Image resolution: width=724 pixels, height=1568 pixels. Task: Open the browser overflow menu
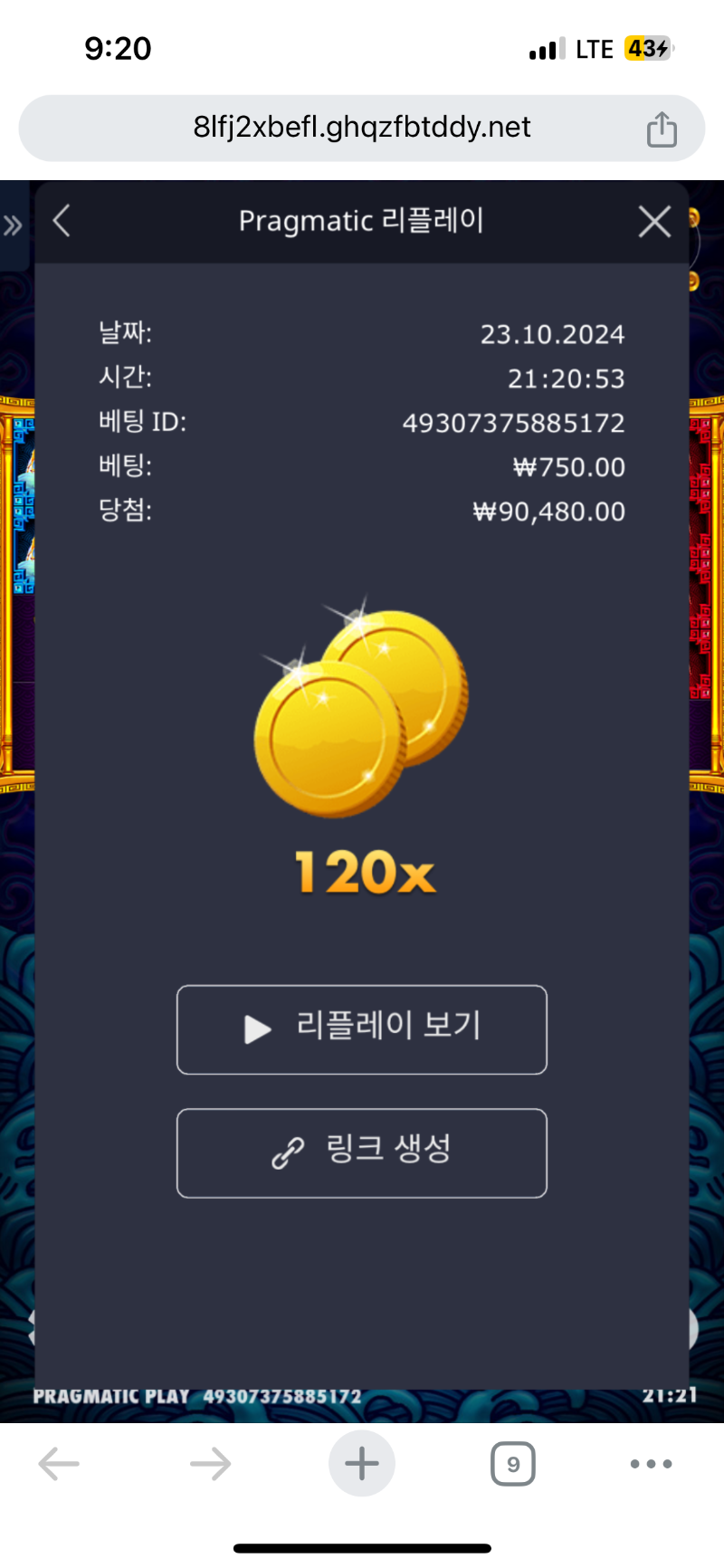[651, 1464]
